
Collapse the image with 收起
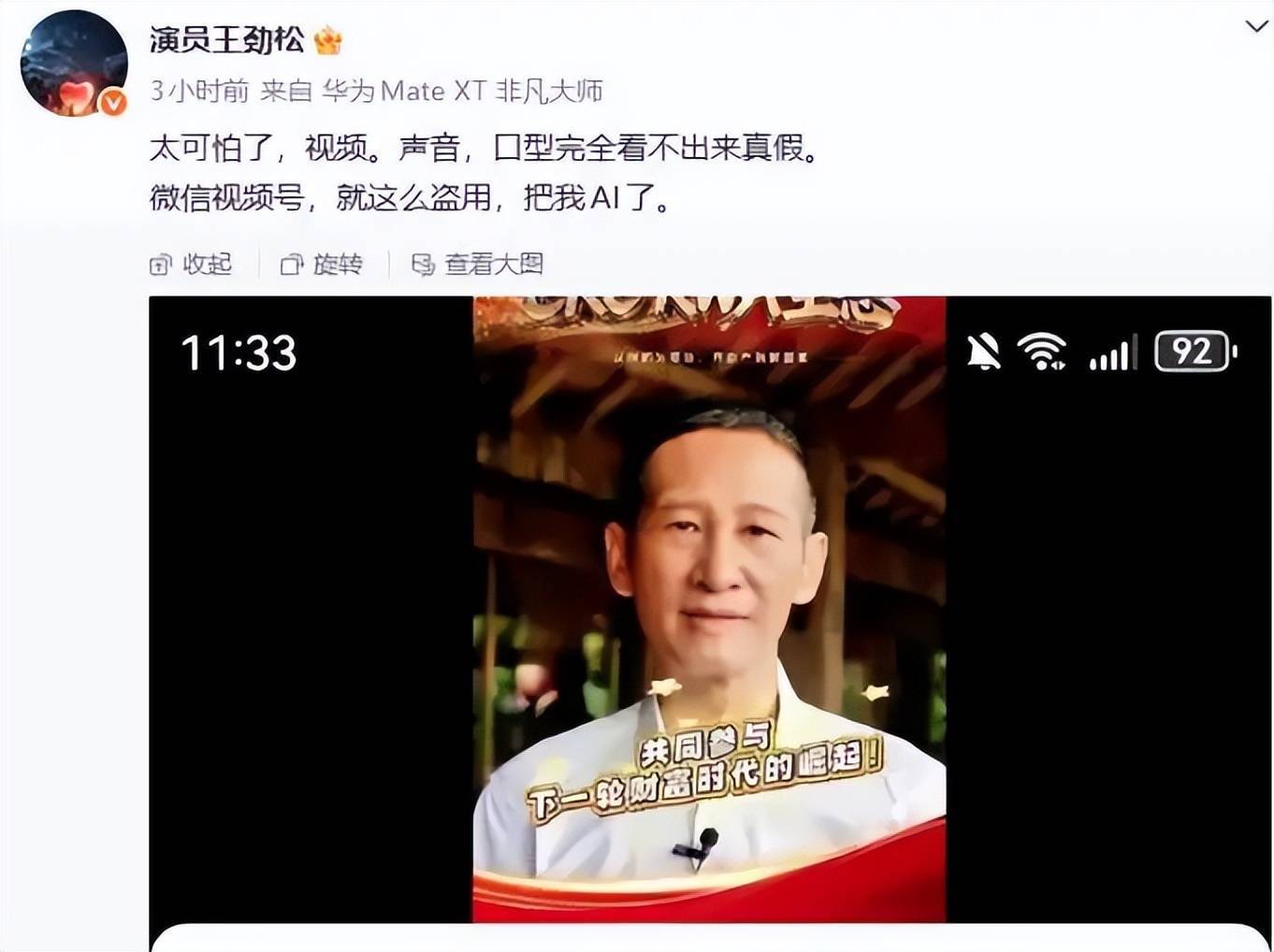click(x=192, y=265)
